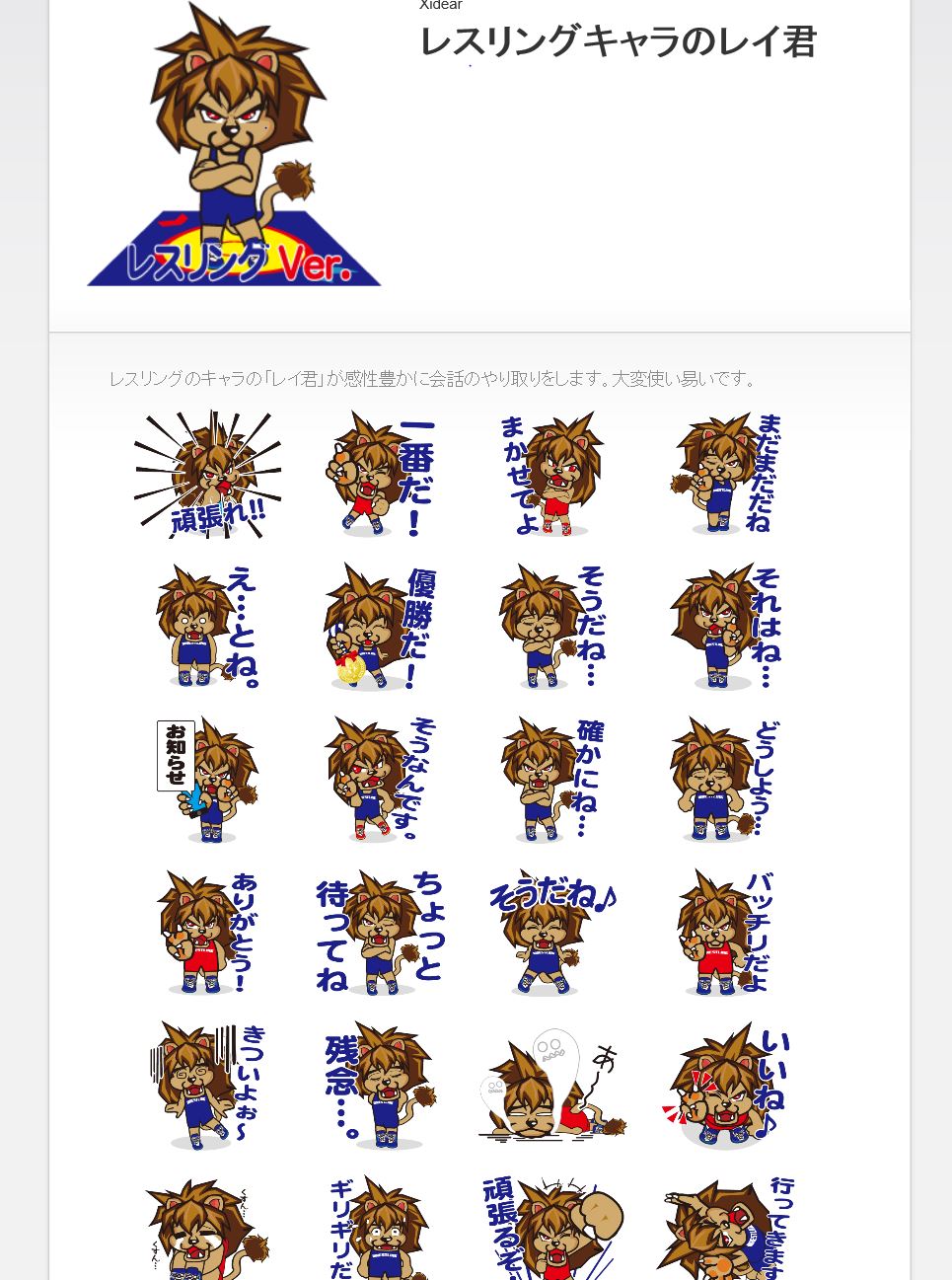Preview the ちょっと待ってね sticker
The image size is (952, 1280).
[379, 934]
